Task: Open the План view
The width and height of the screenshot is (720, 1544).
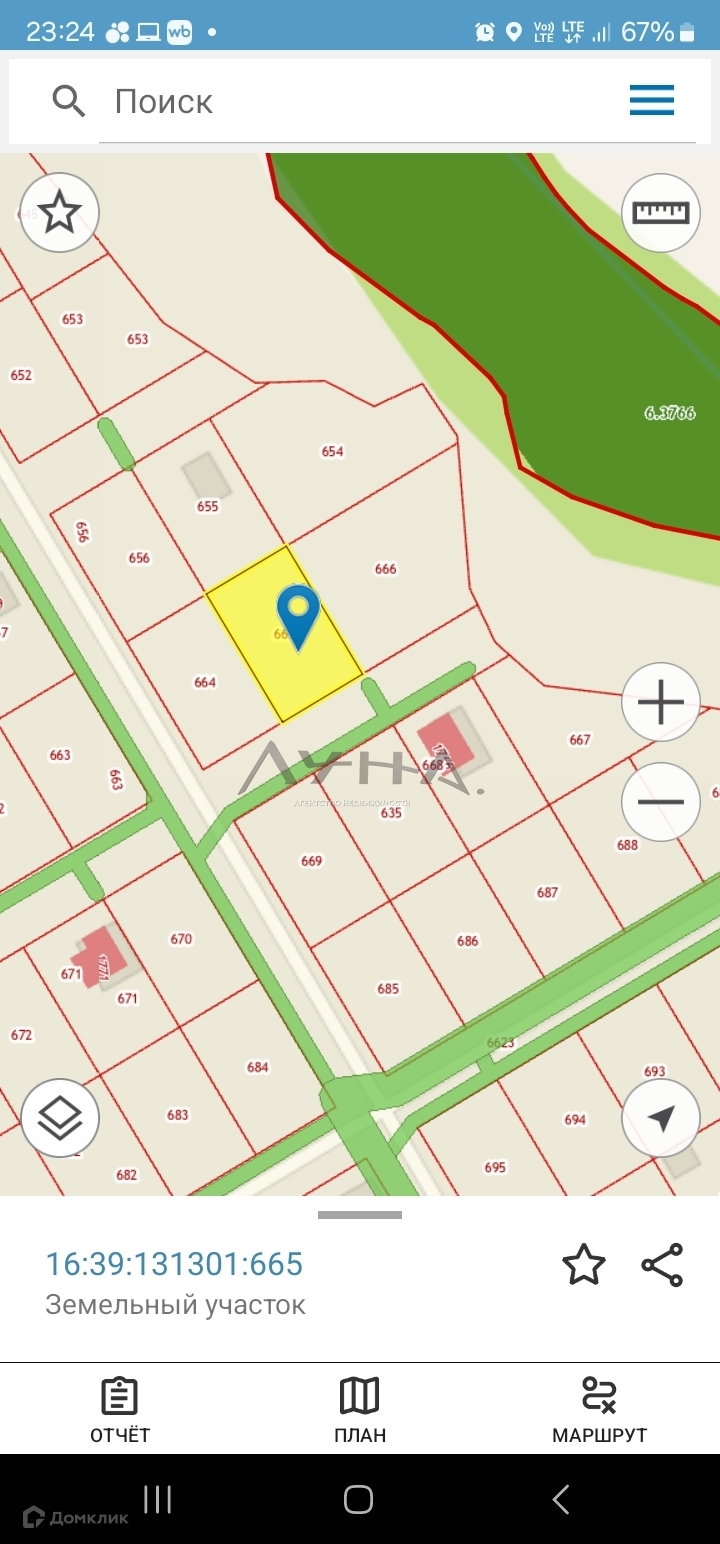Action: pos(360,1410)
